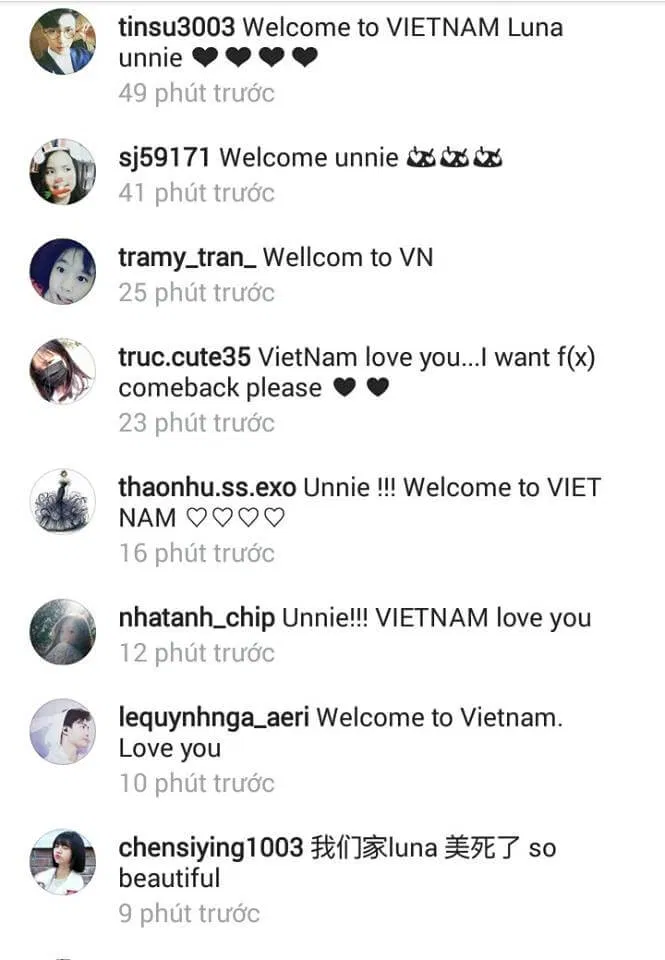Screen dimensions: 665x960
Task: Tap tramy_tran_ avatar image
Action: (x=63, y=272)
